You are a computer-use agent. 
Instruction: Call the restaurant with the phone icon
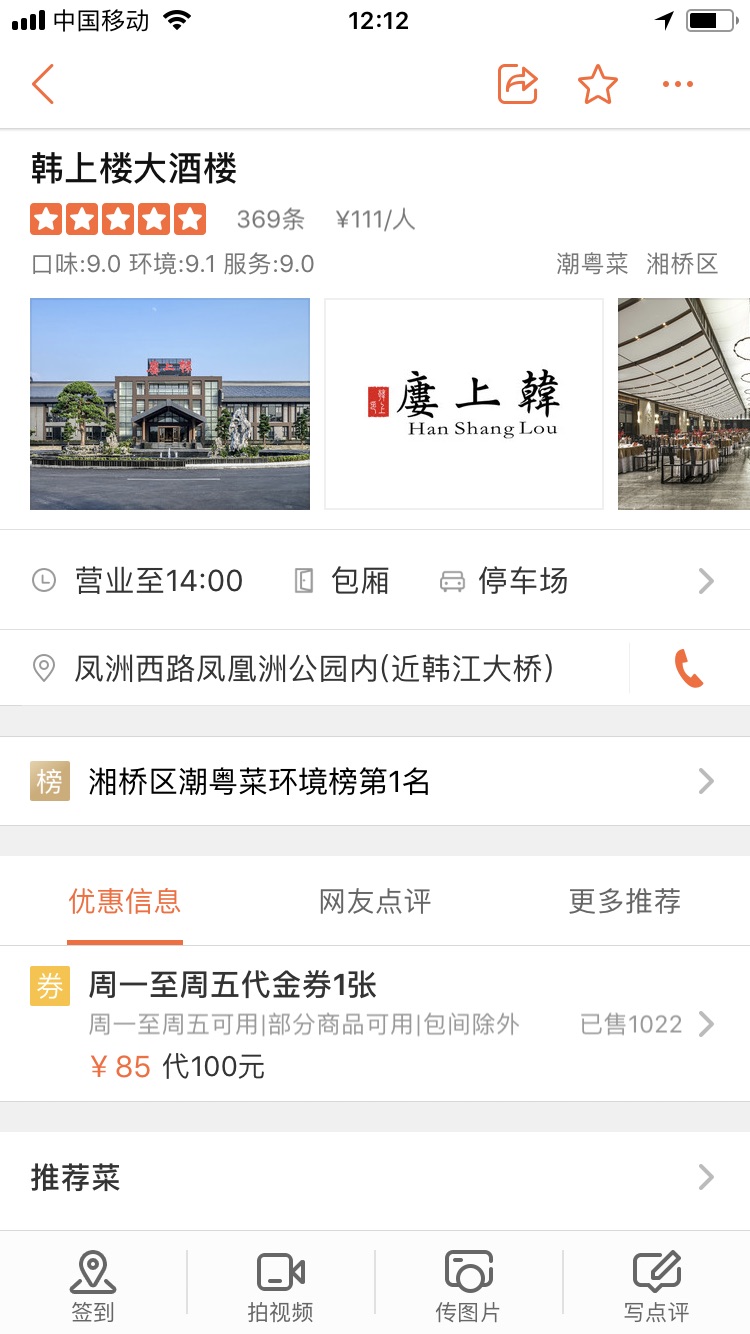click(x=689, y=668)
